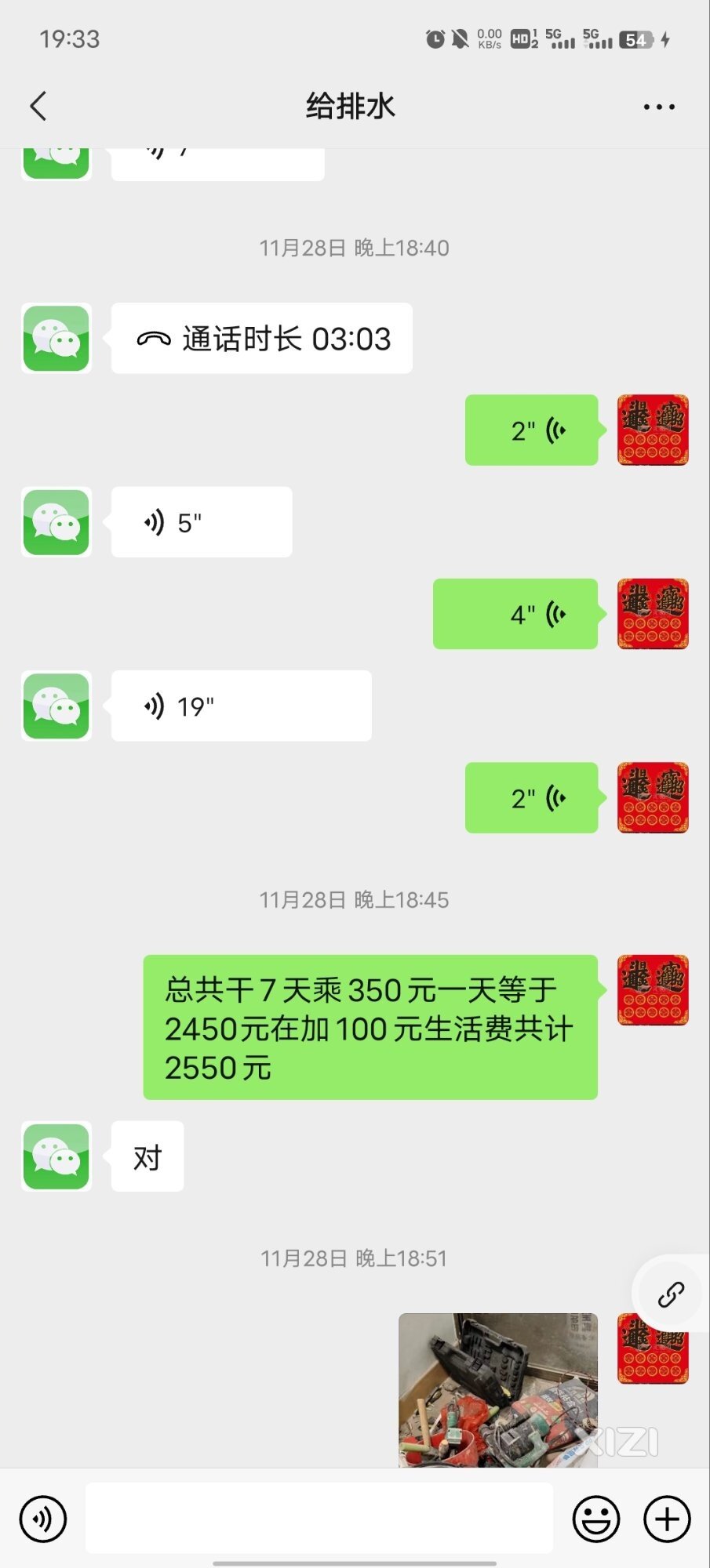Tap the 通话时长 03:03 call record
Viewport: 710px width, 1568px height.
point(262,339)
